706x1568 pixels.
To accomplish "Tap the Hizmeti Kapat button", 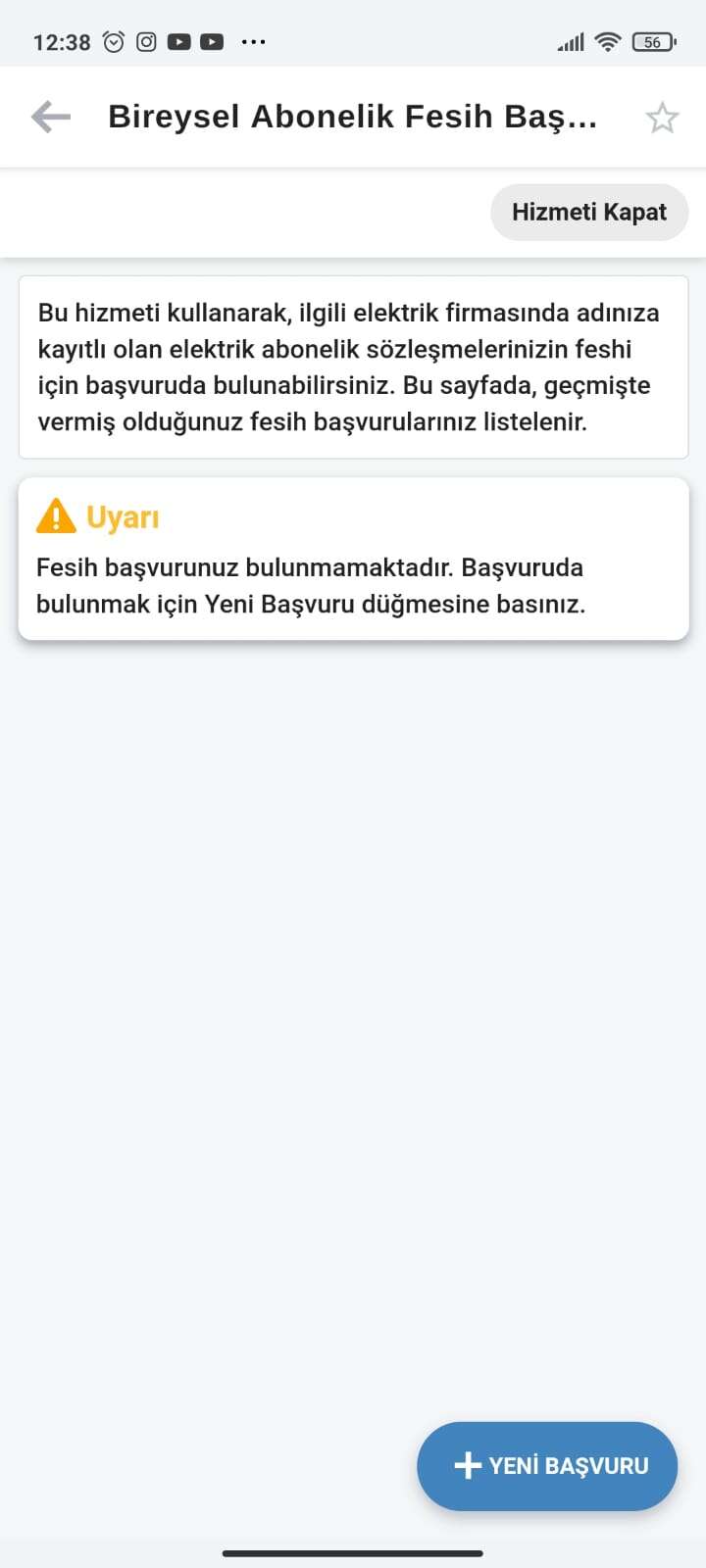I will (588, 212).
